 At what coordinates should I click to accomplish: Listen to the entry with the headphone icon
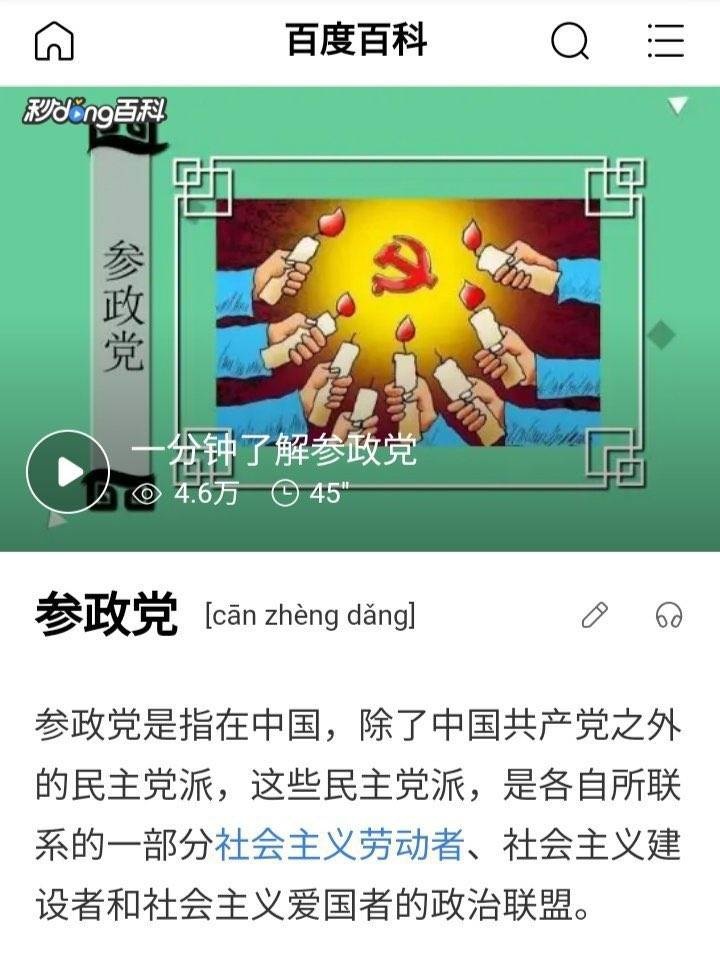coord(668,615)
